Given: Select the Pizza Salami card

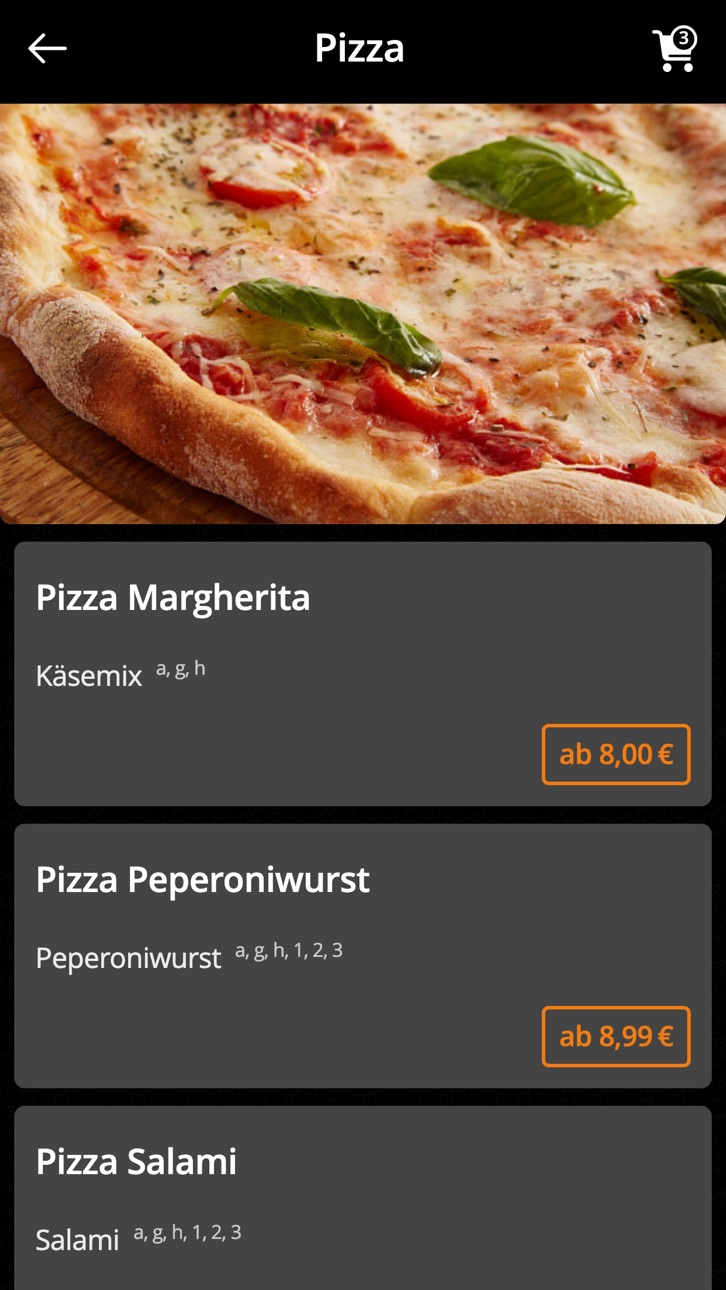Looking at the screenshot, I should [363, 1198].
